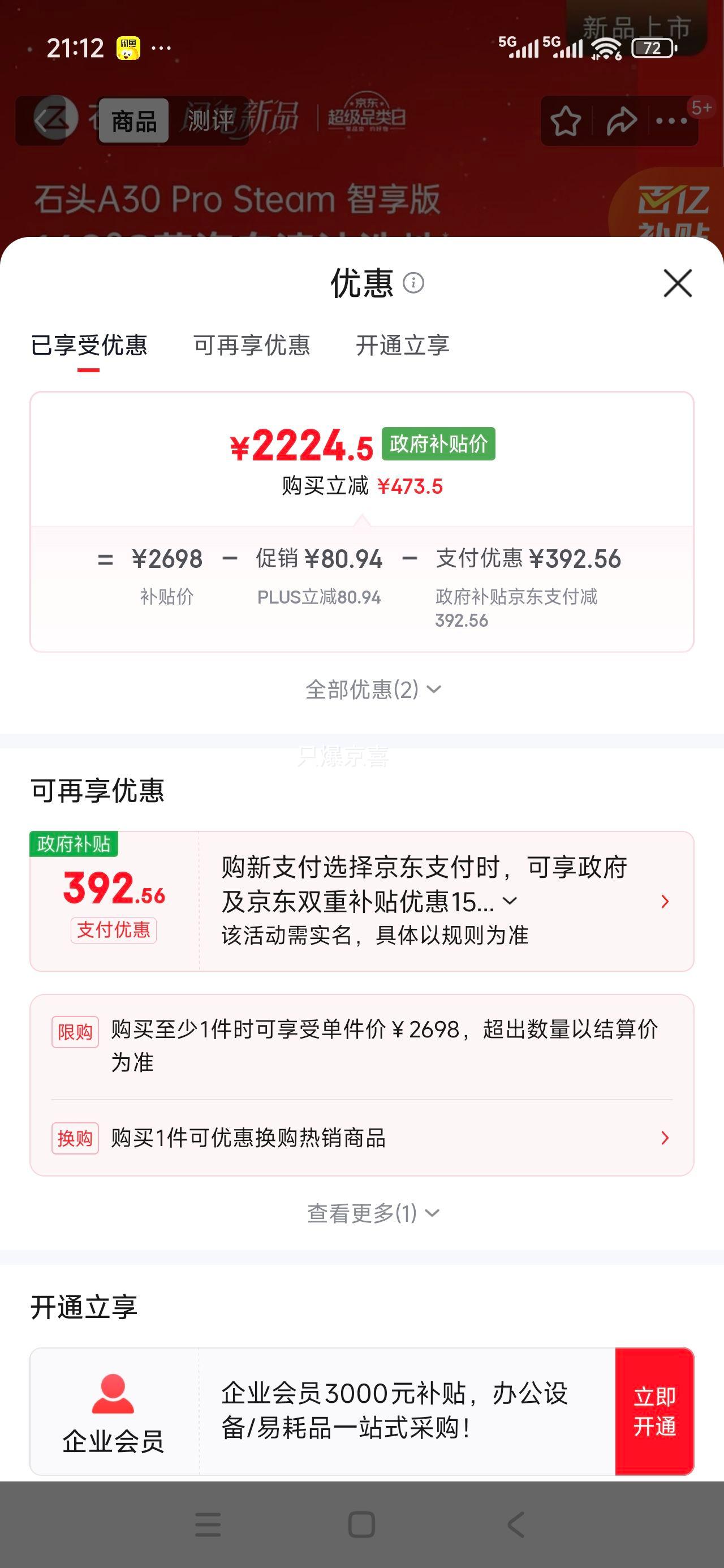Screen dimensions: 724x1568
Task: Expand the 政府补贴 payment offer description
Action: point(511,903)
